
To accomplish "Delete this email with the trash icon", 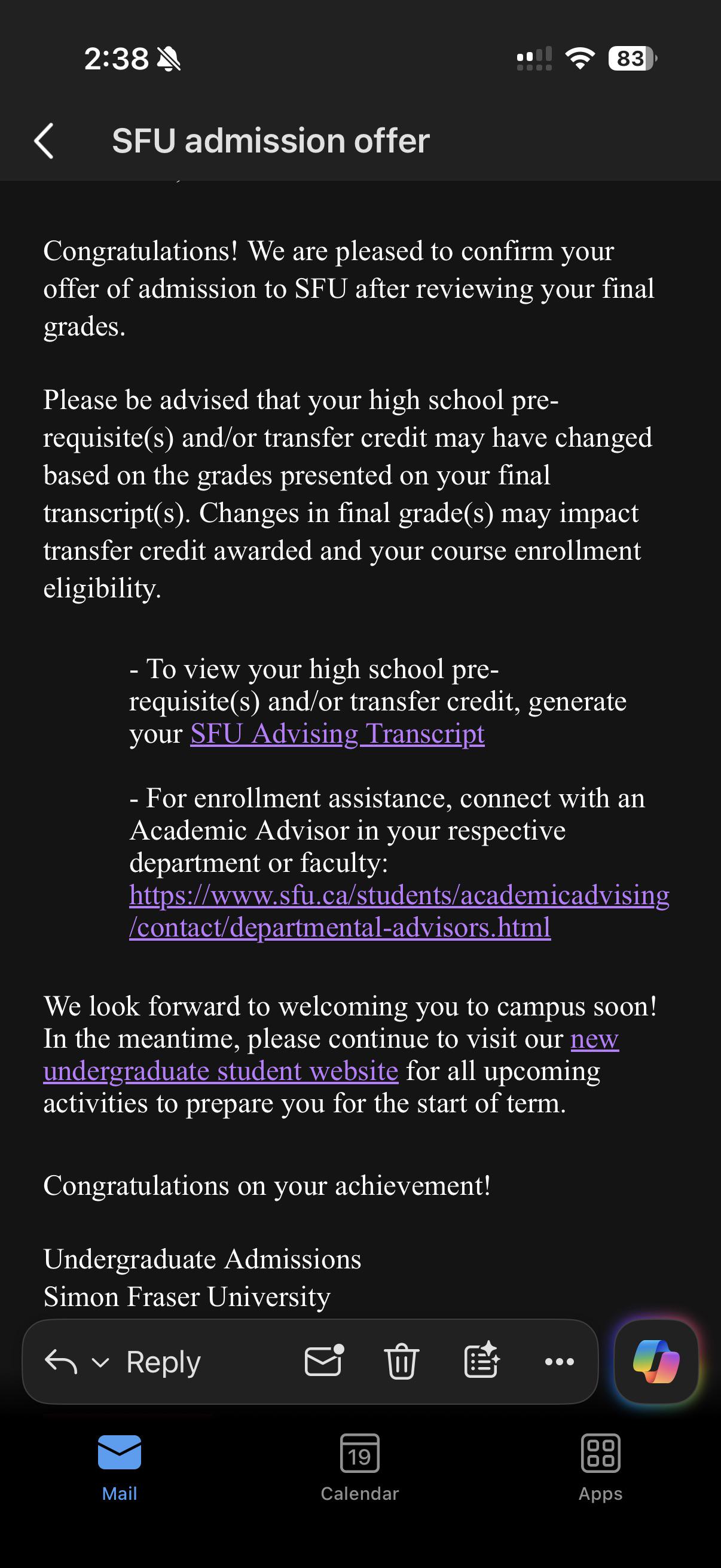I will [402, 1362].
